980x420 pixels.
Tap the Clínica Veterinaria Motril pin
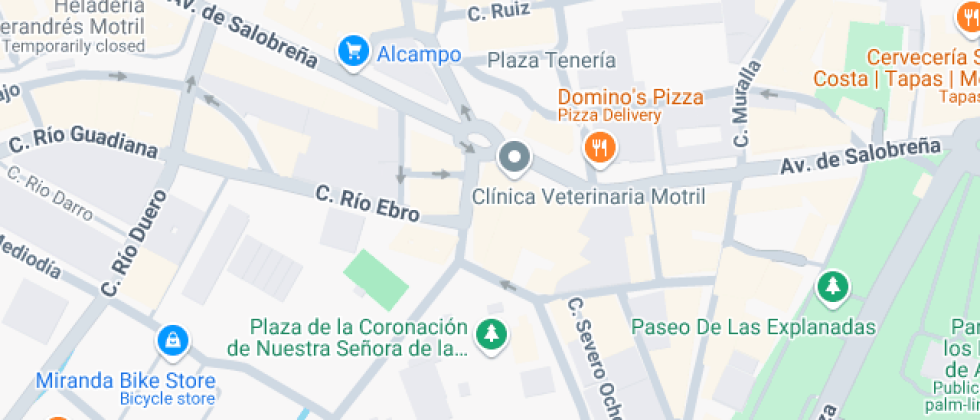click(515, 157)
